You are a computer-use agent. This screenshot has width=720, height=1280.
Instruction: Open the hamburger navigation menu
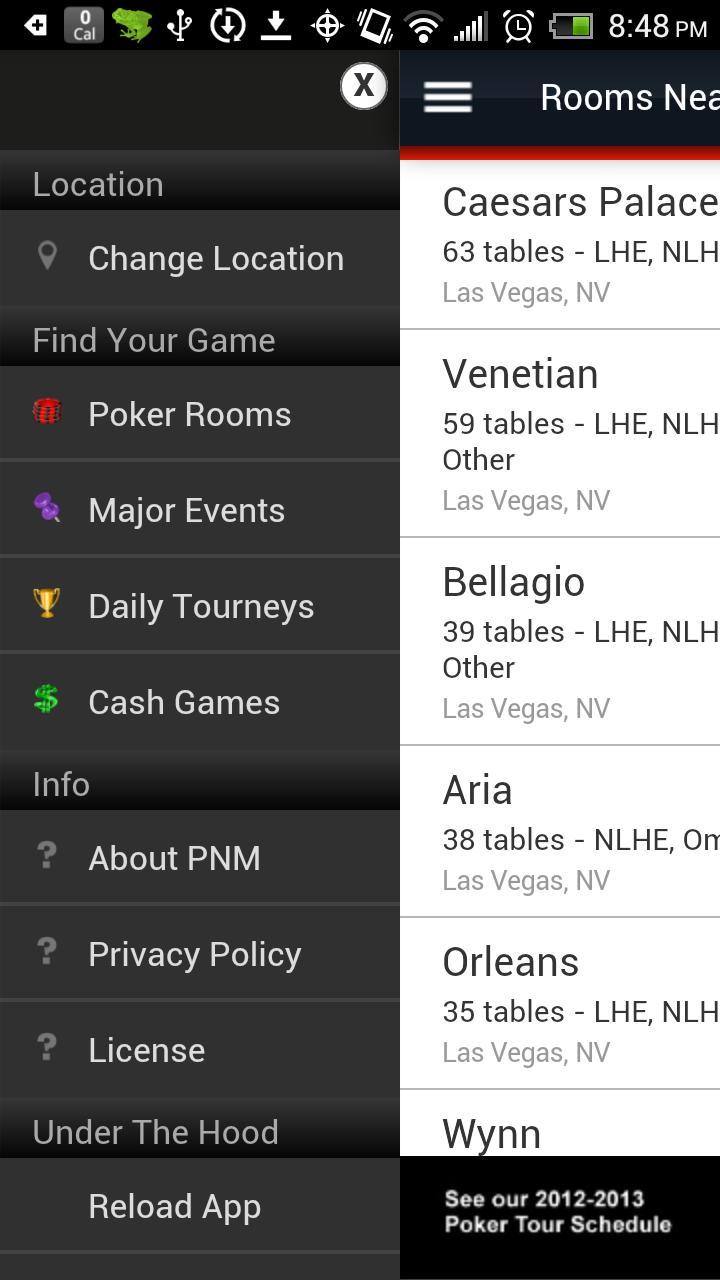(447, 96)
